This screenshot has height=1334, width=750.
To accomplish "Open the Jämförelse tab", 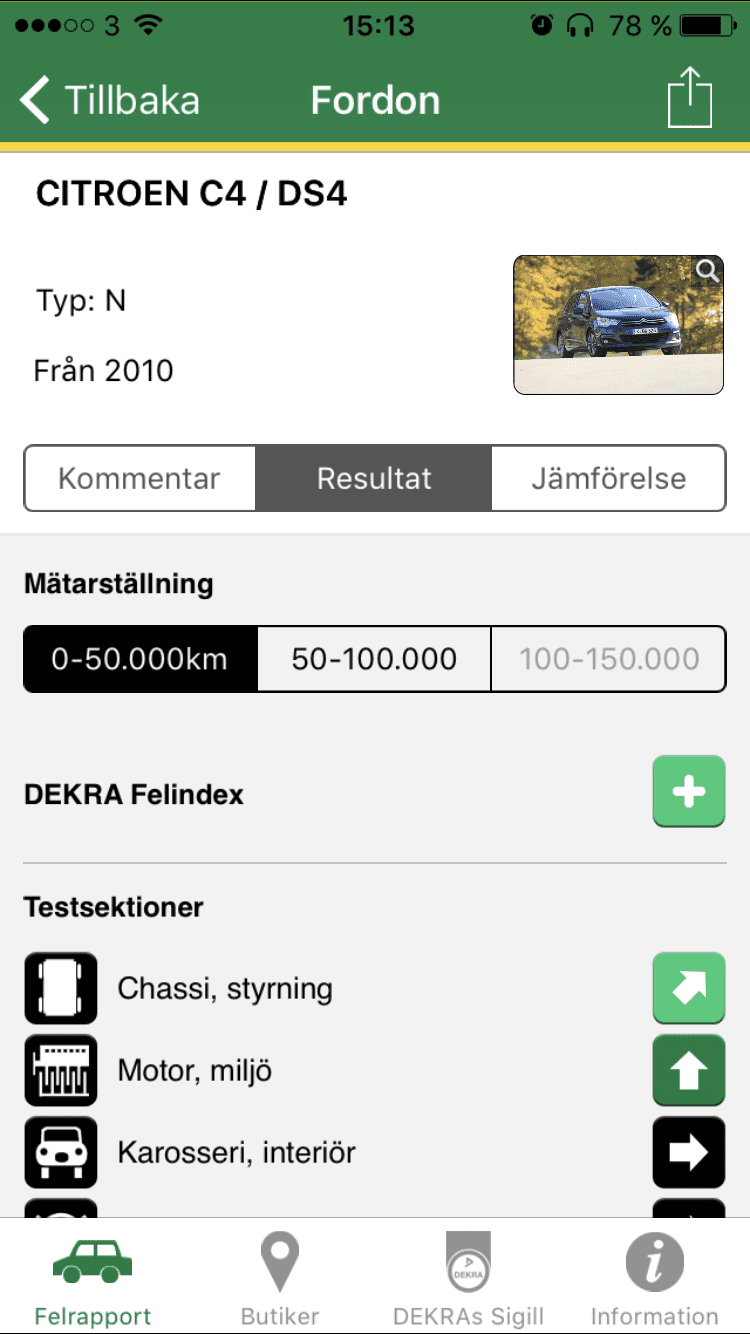I will point(609,478).
